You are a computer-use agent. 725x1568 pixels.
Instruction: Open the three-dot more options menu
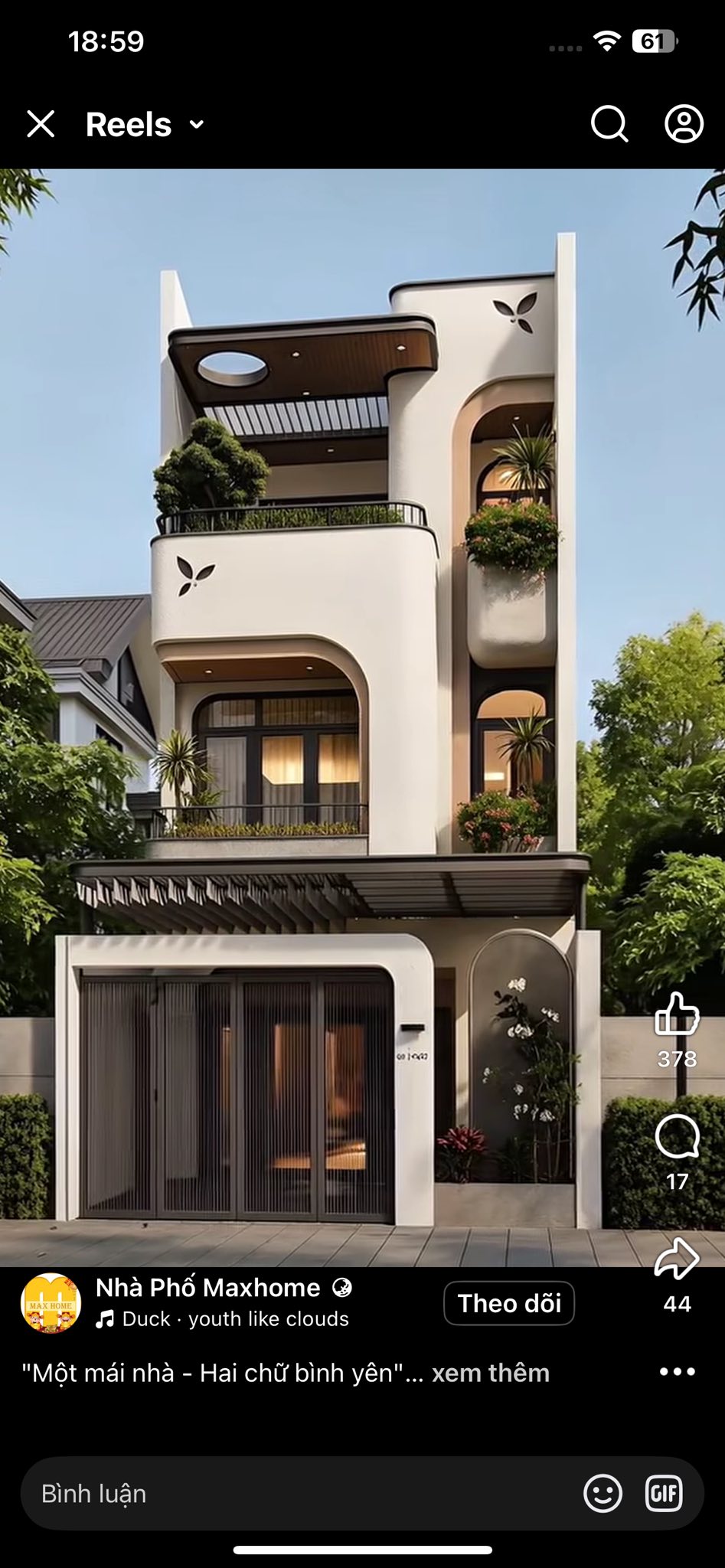pos(677,1372)
